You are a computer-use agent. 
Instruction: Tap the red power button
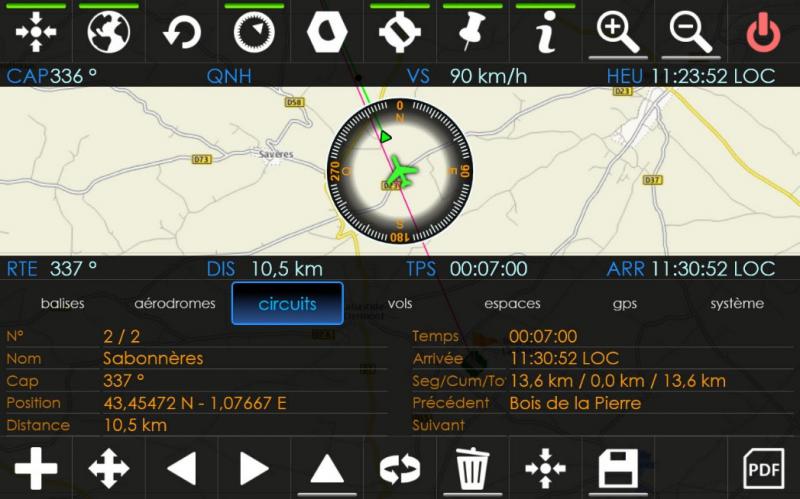763,34
